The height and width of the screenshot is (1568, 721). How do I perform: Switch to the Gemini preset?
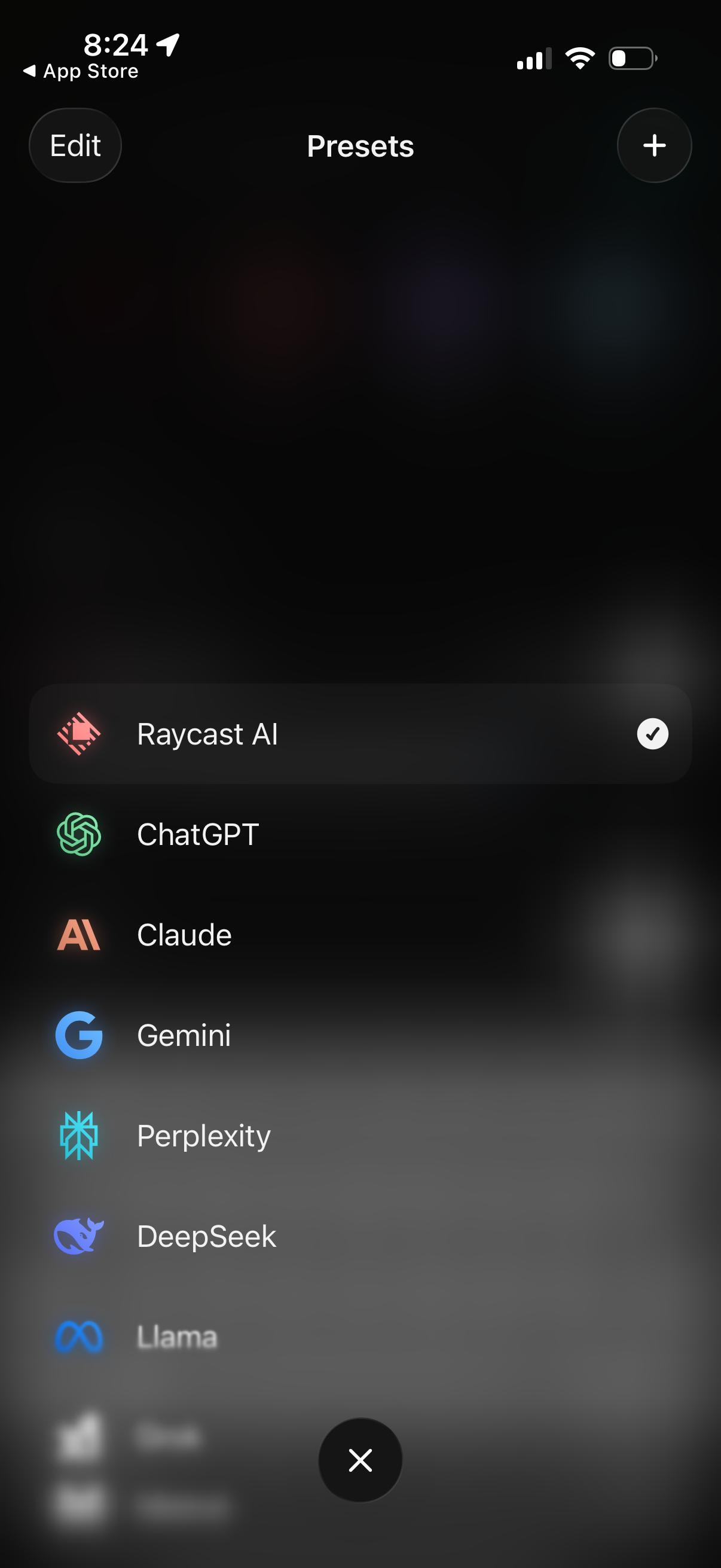(x=184, y=1035)
